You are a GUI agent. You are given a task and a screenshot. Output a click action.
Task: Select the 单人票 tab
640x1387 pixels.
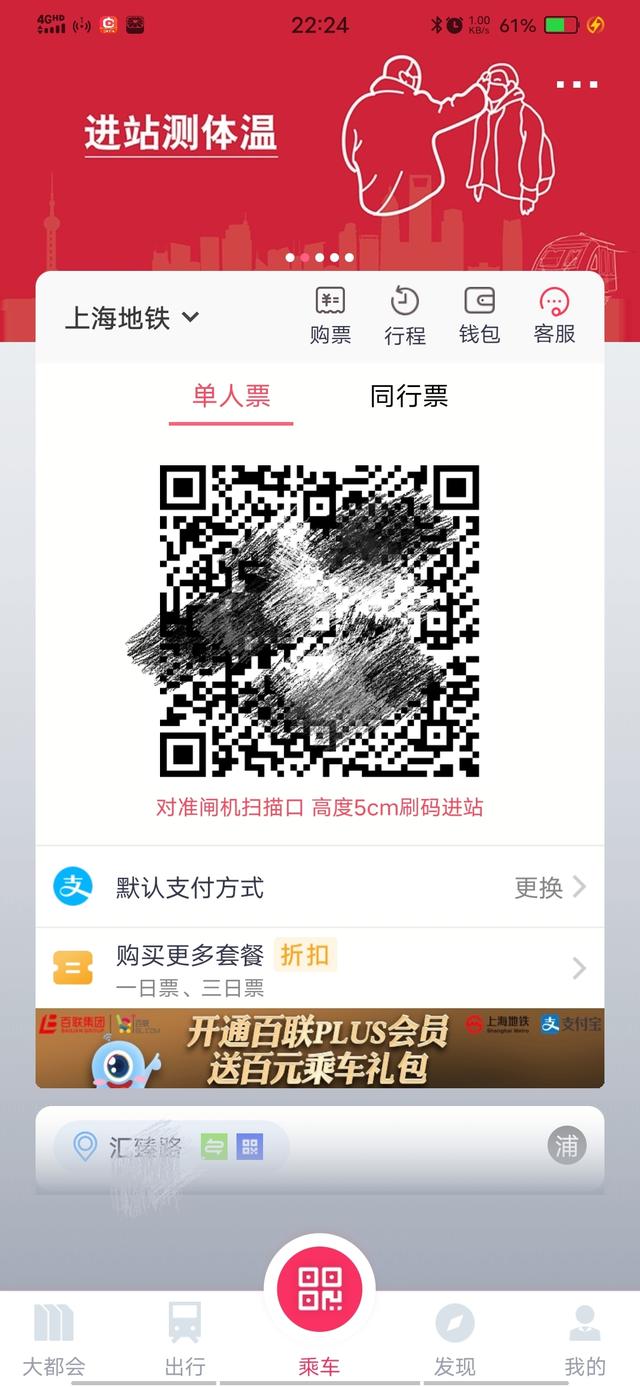231,396
